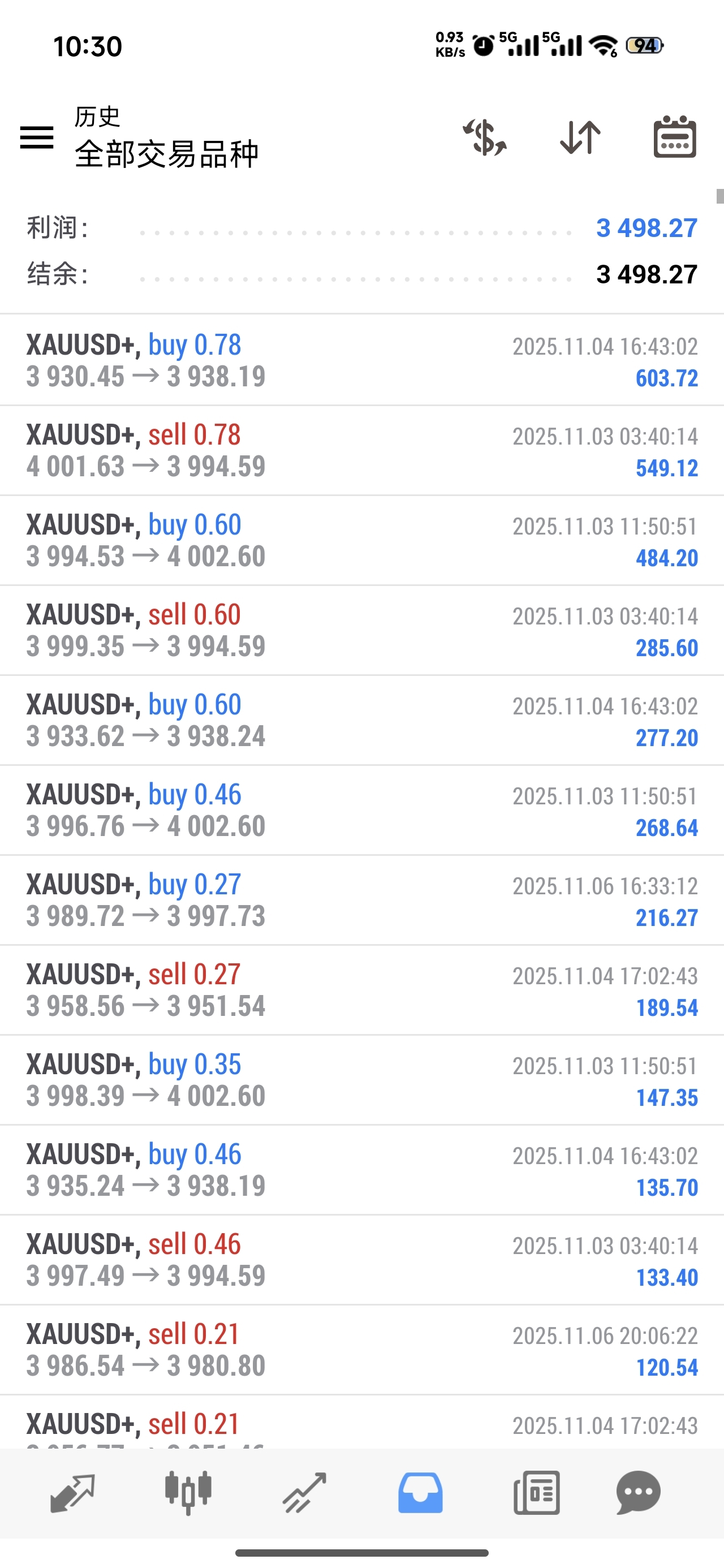Tap the currency symbol filter icon
The image size is (724, 1568).
click(485, 137)
